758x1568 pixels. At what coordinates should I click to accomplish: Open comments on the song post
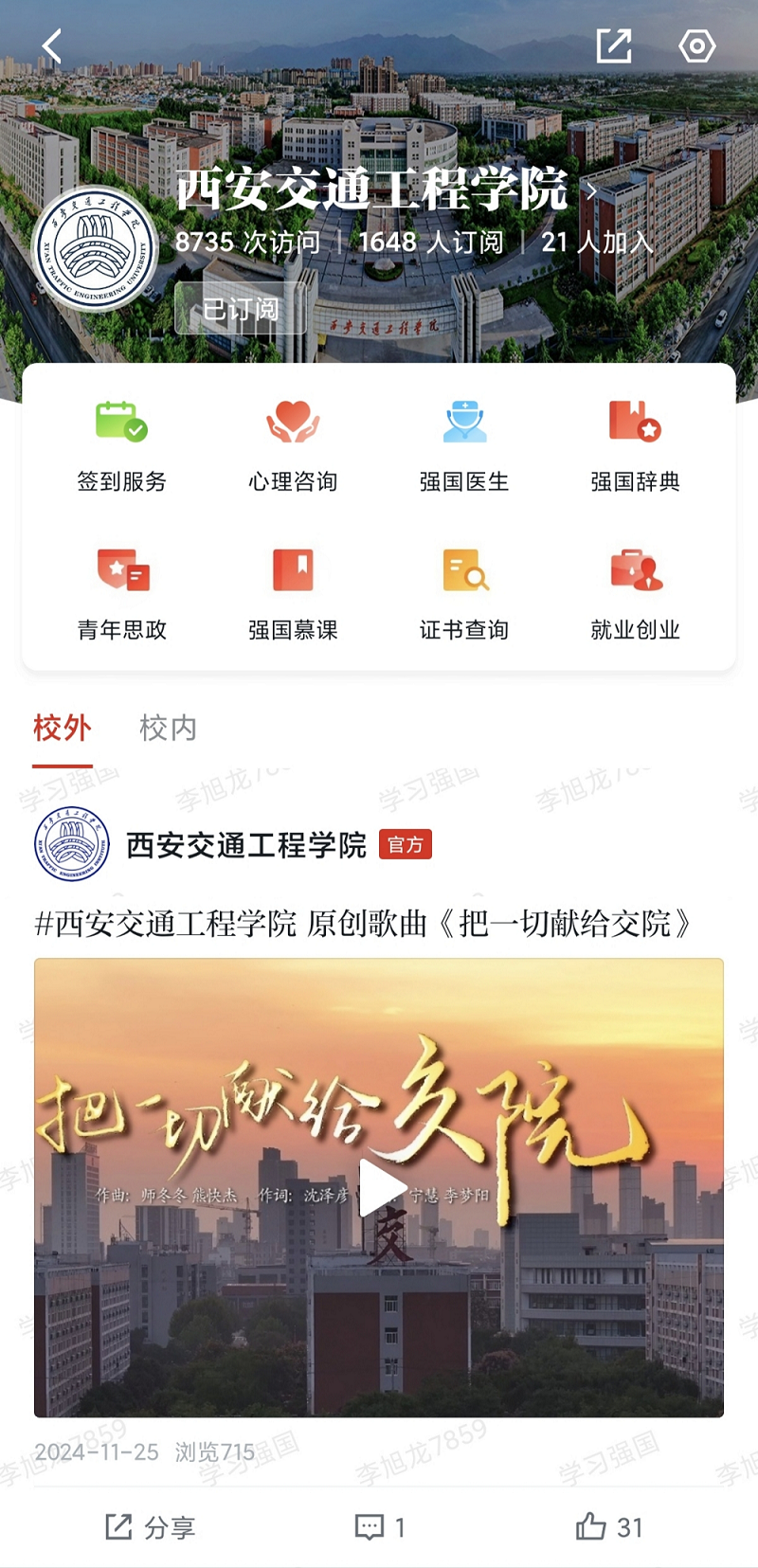coord(380,1527)
